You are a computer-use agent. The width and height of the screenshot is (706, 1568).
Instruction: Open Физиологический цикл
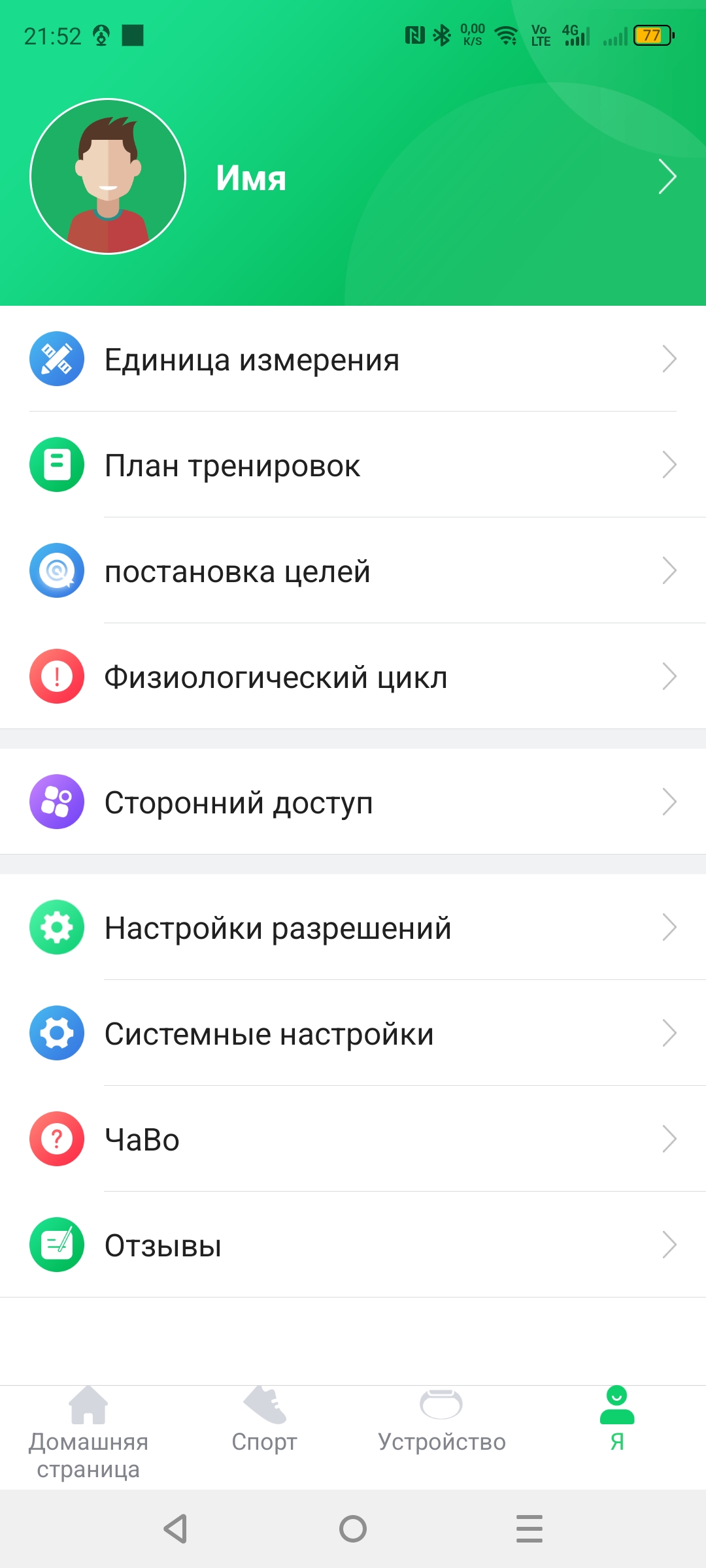pos(353,677)
